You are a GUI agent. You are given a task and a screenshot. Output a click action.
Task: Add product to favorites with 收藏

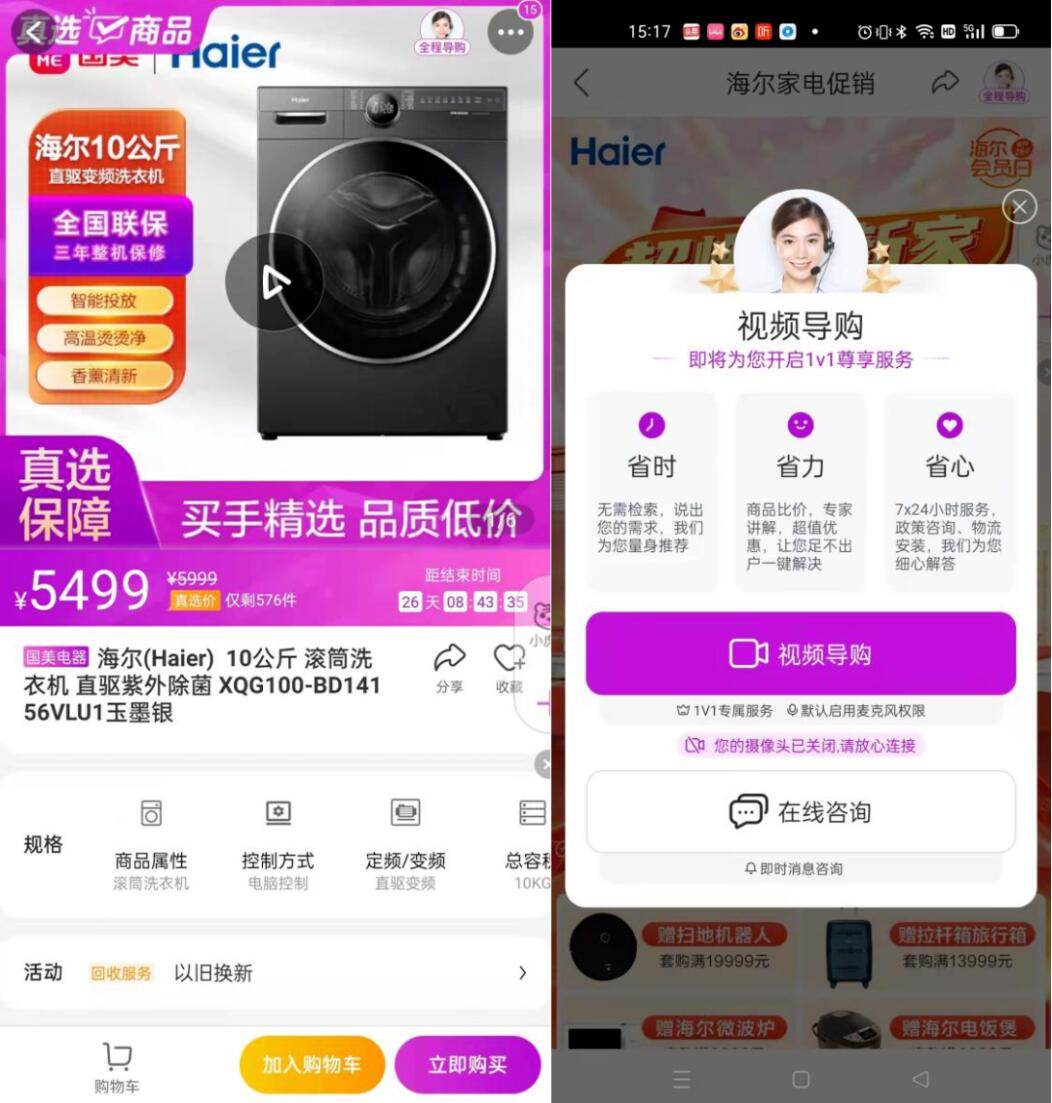tap(509, 668)
